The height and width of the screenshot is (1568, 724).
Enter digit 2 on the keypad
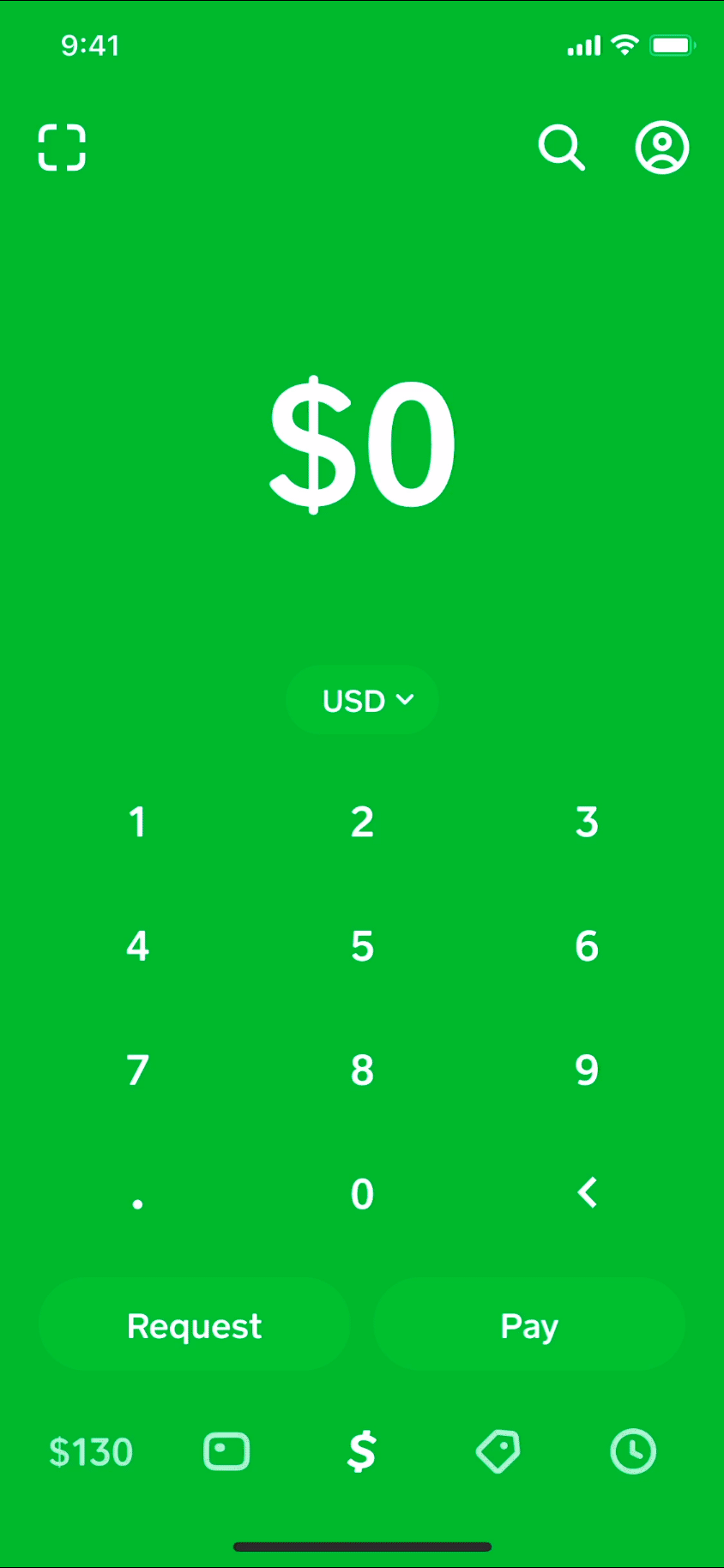pyautogui.click(x=362, y=822)
